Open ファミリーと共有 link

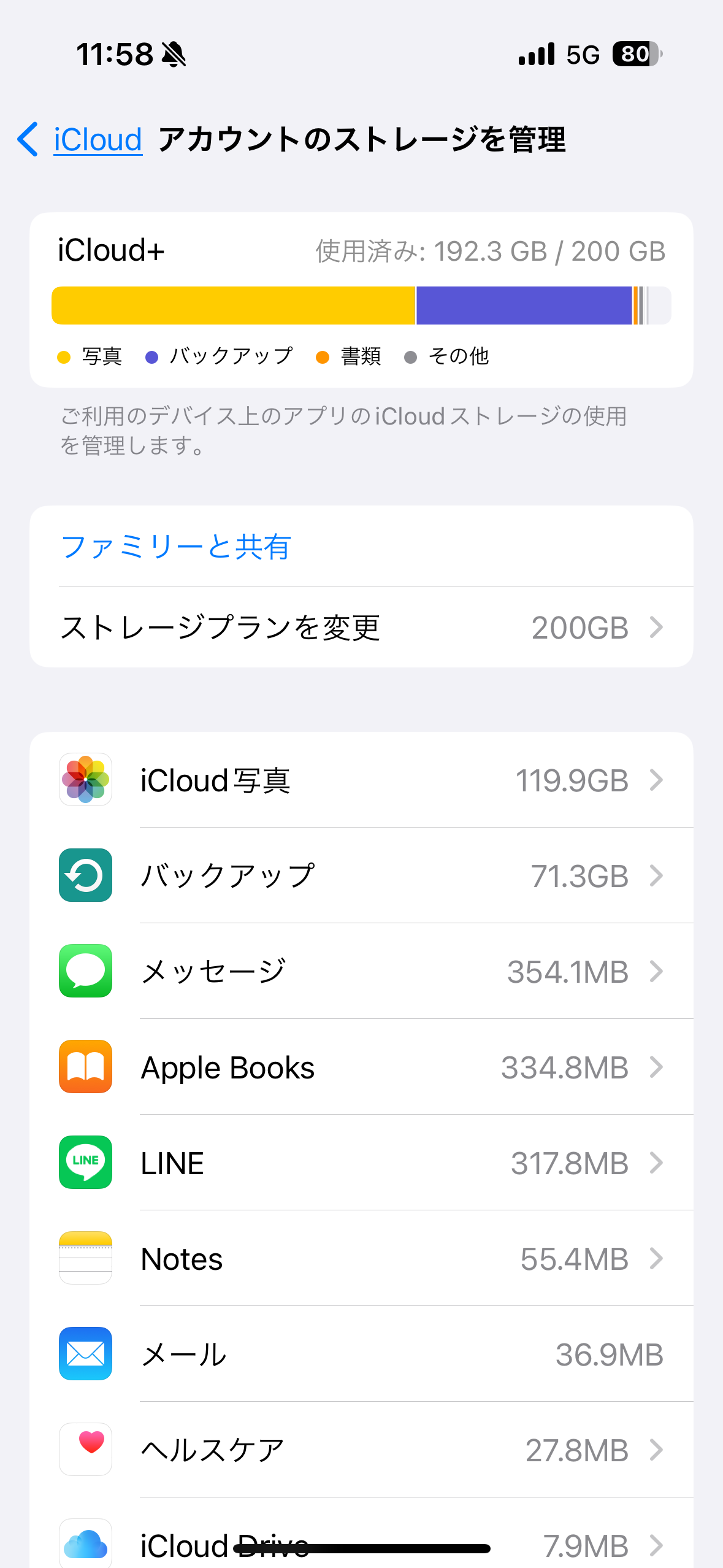[x=176, y=546]
